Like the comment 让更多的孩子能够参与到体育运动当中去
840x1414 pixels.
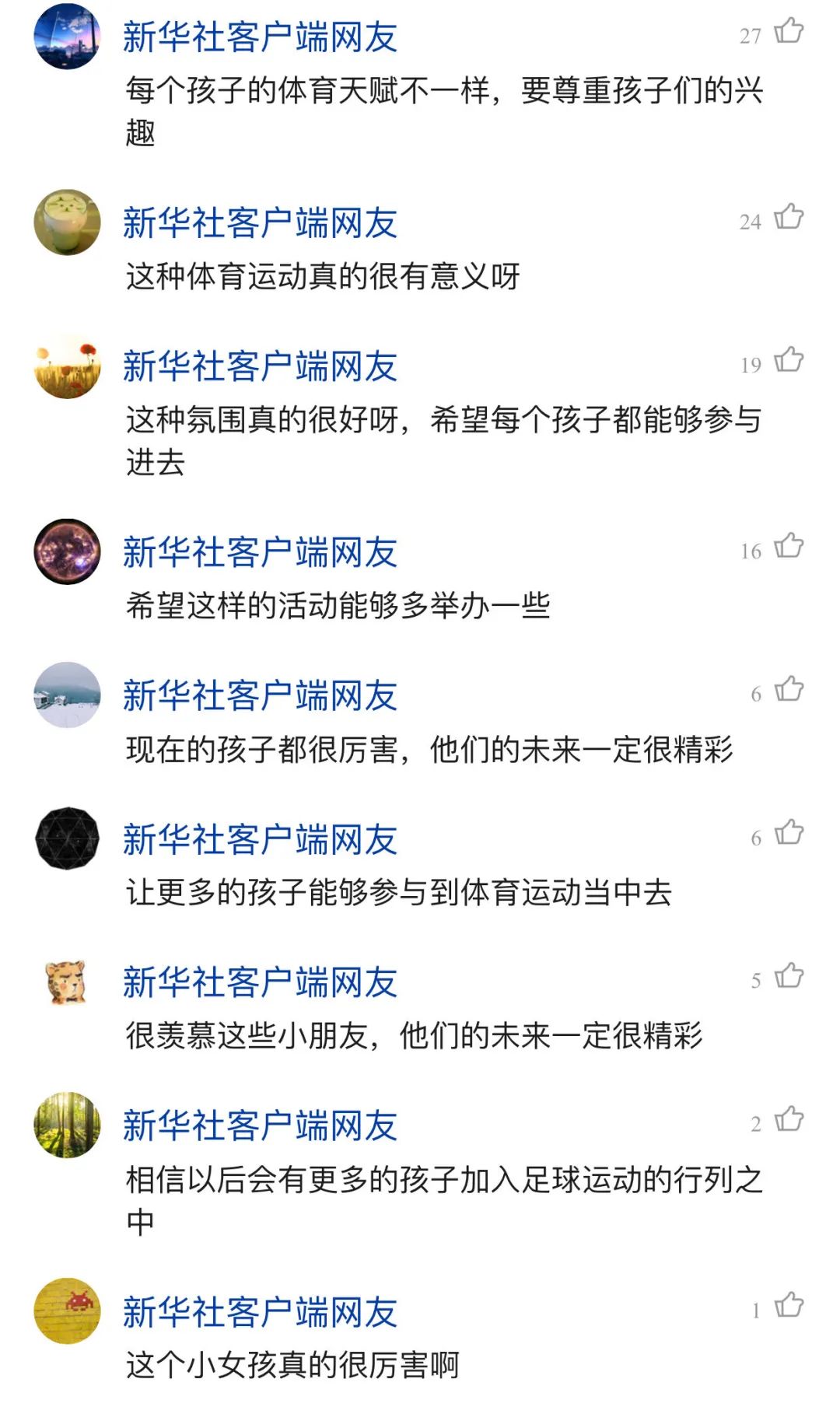click(x=789, y=833)
